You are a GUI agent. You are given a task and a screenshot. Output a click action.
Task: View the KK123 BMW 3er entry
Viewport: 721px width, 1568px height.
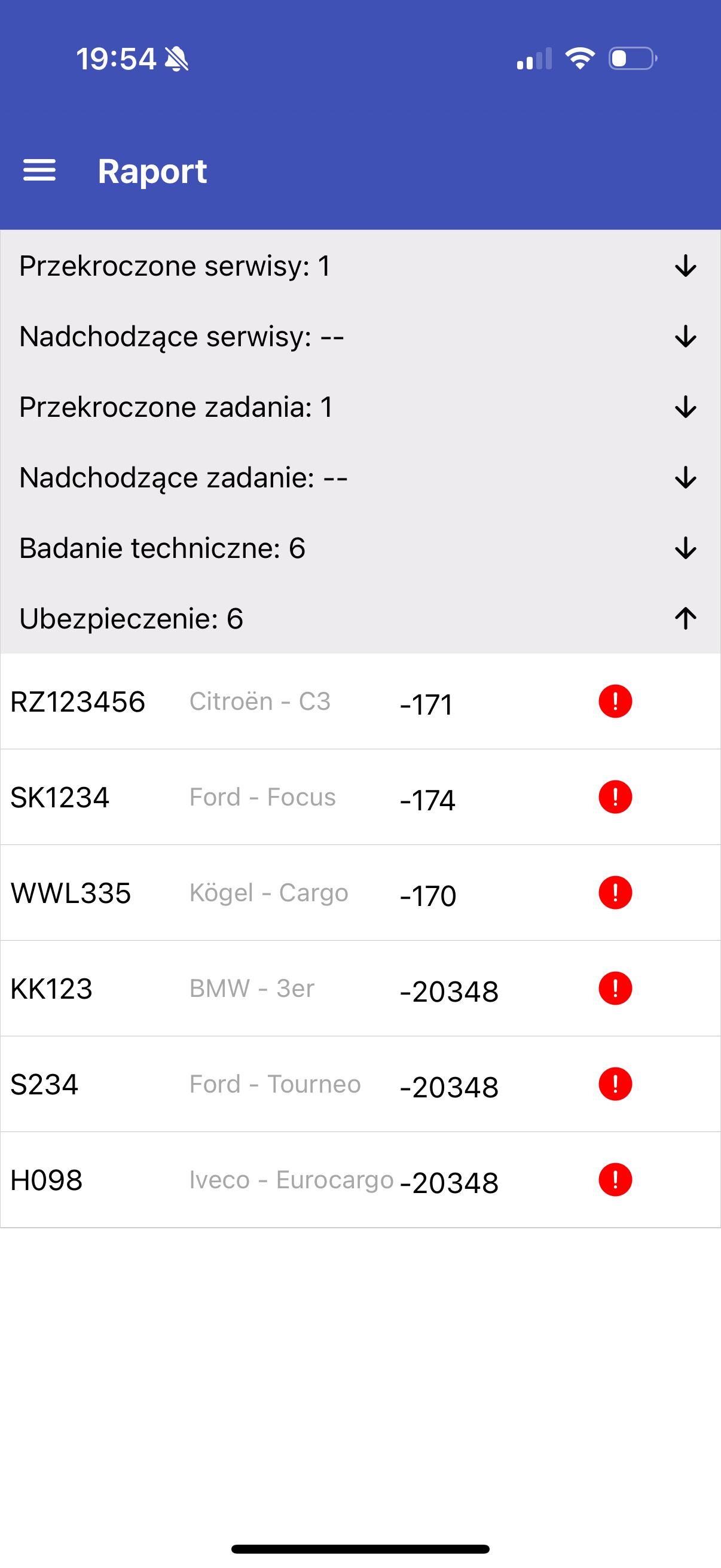[360, 989]
